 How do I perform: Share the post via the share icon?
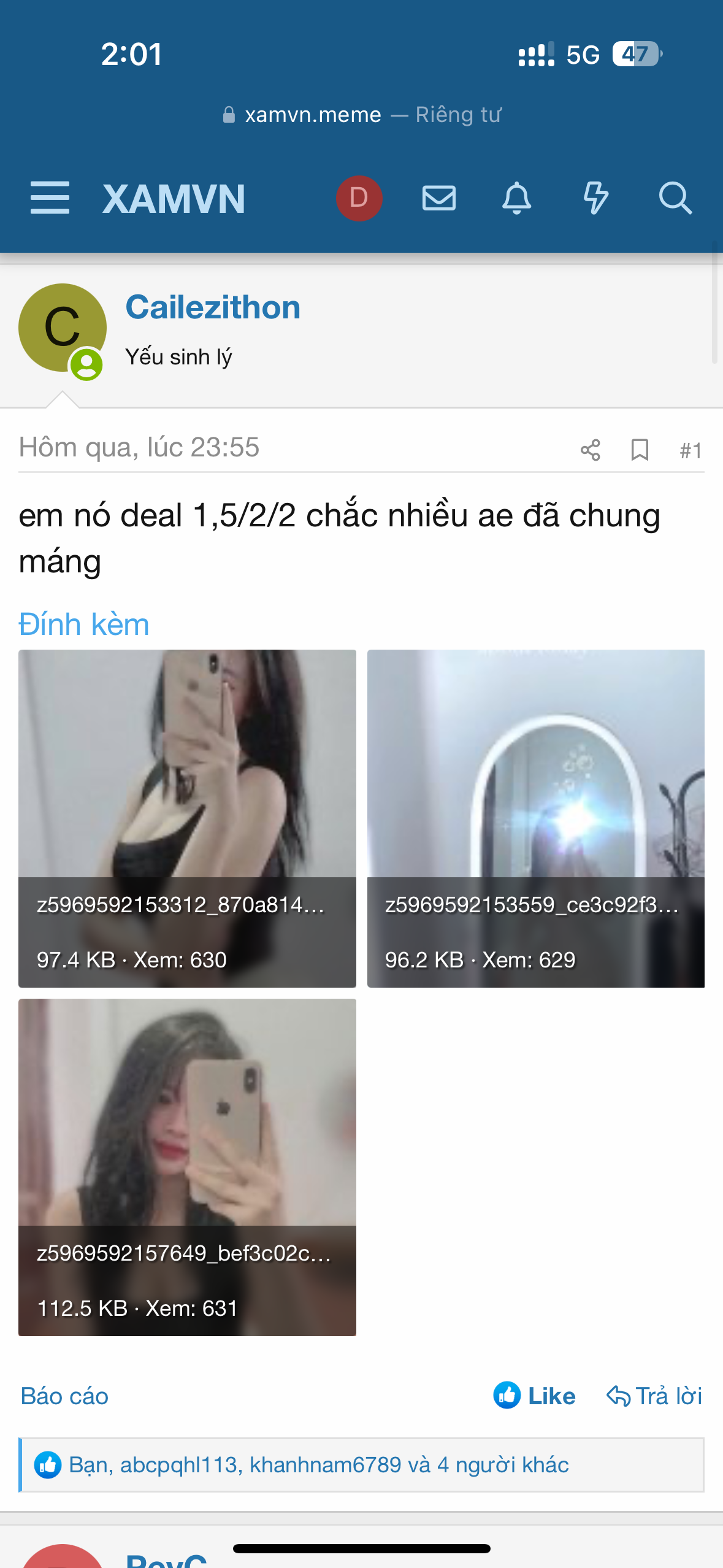(591, 450)
